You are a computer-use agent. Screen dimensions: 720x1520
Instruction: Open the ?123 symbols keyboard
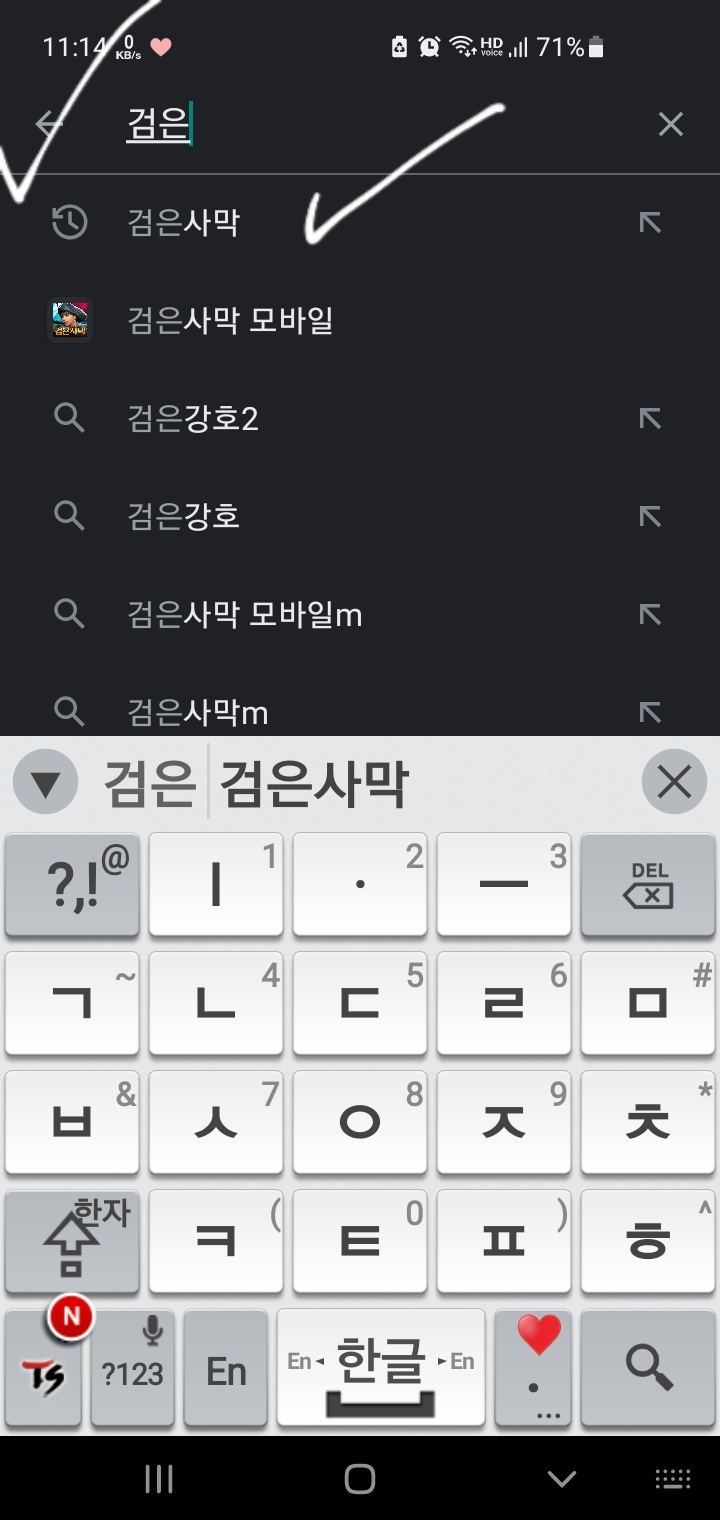tap(132, 1370)
